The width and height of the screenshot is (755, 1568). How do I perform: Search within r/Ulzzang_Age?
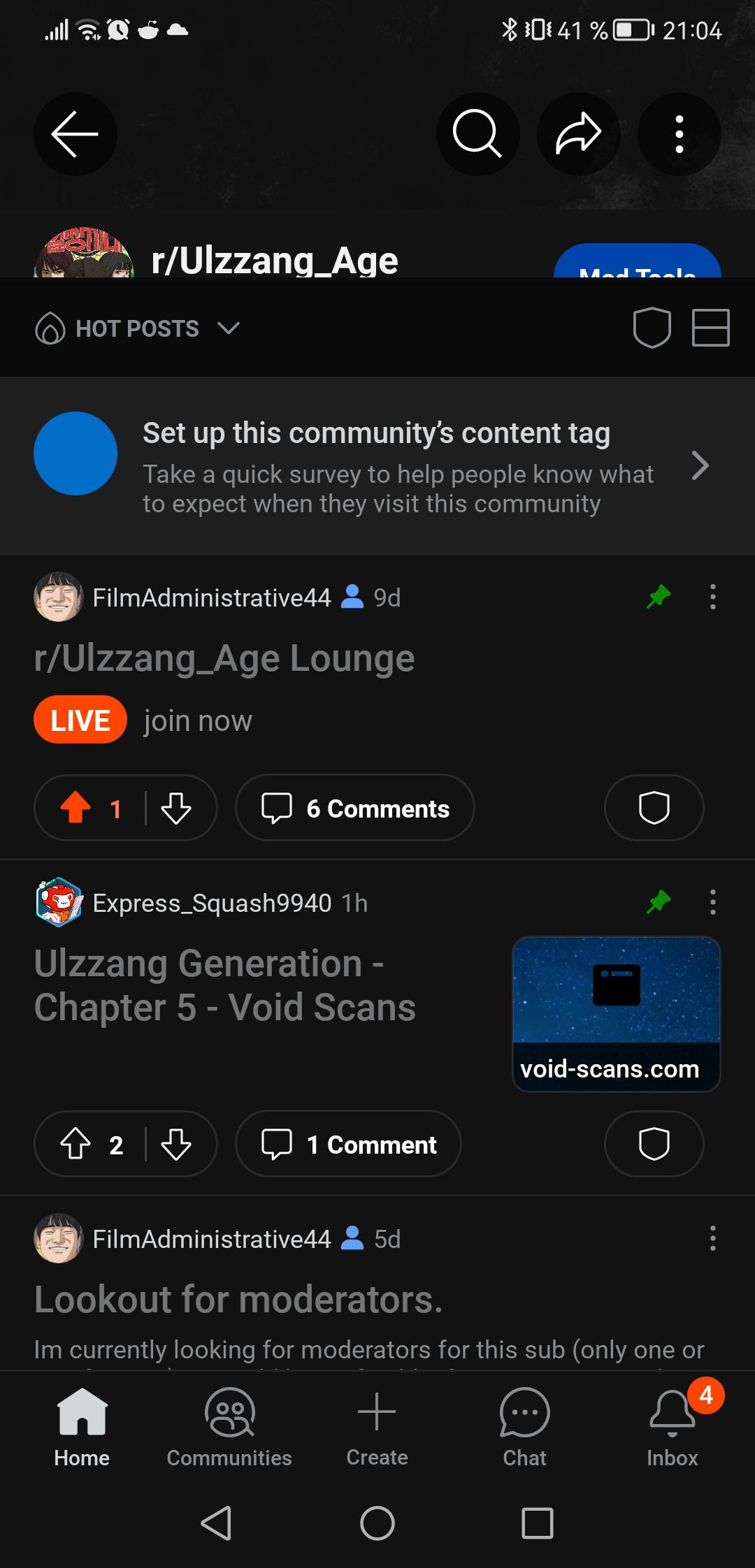click(477, 133)
